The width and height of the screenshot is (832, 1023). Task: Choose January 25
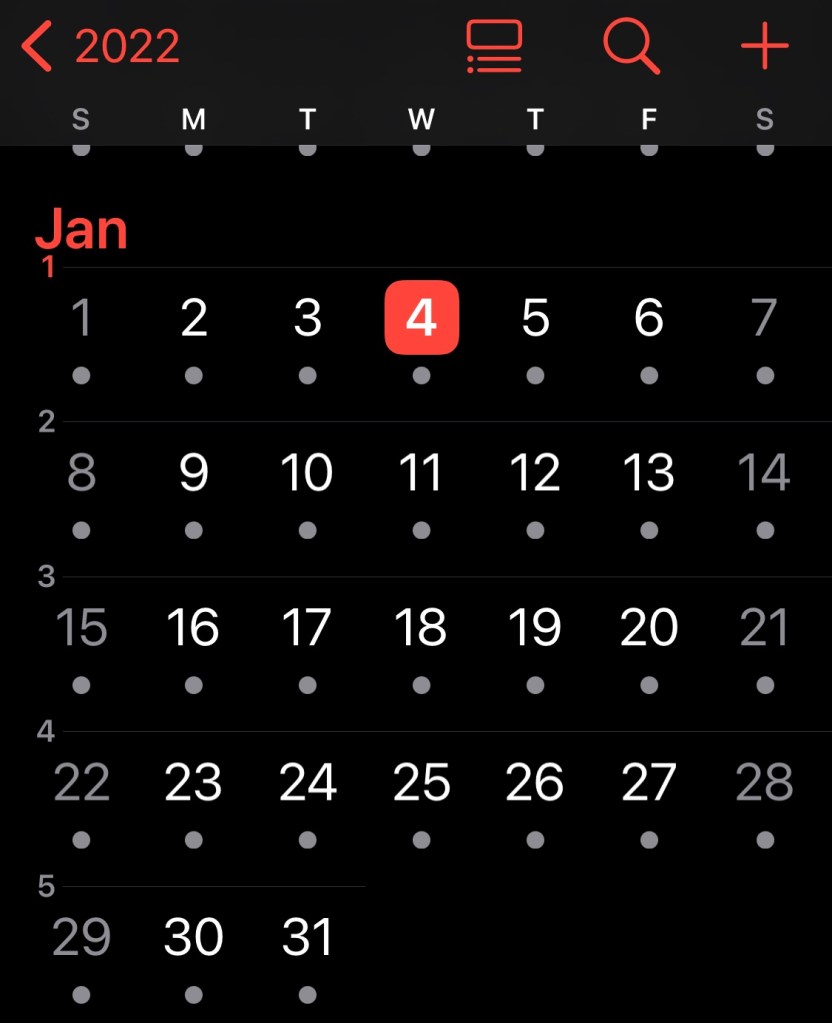click(x=421, y=783)
